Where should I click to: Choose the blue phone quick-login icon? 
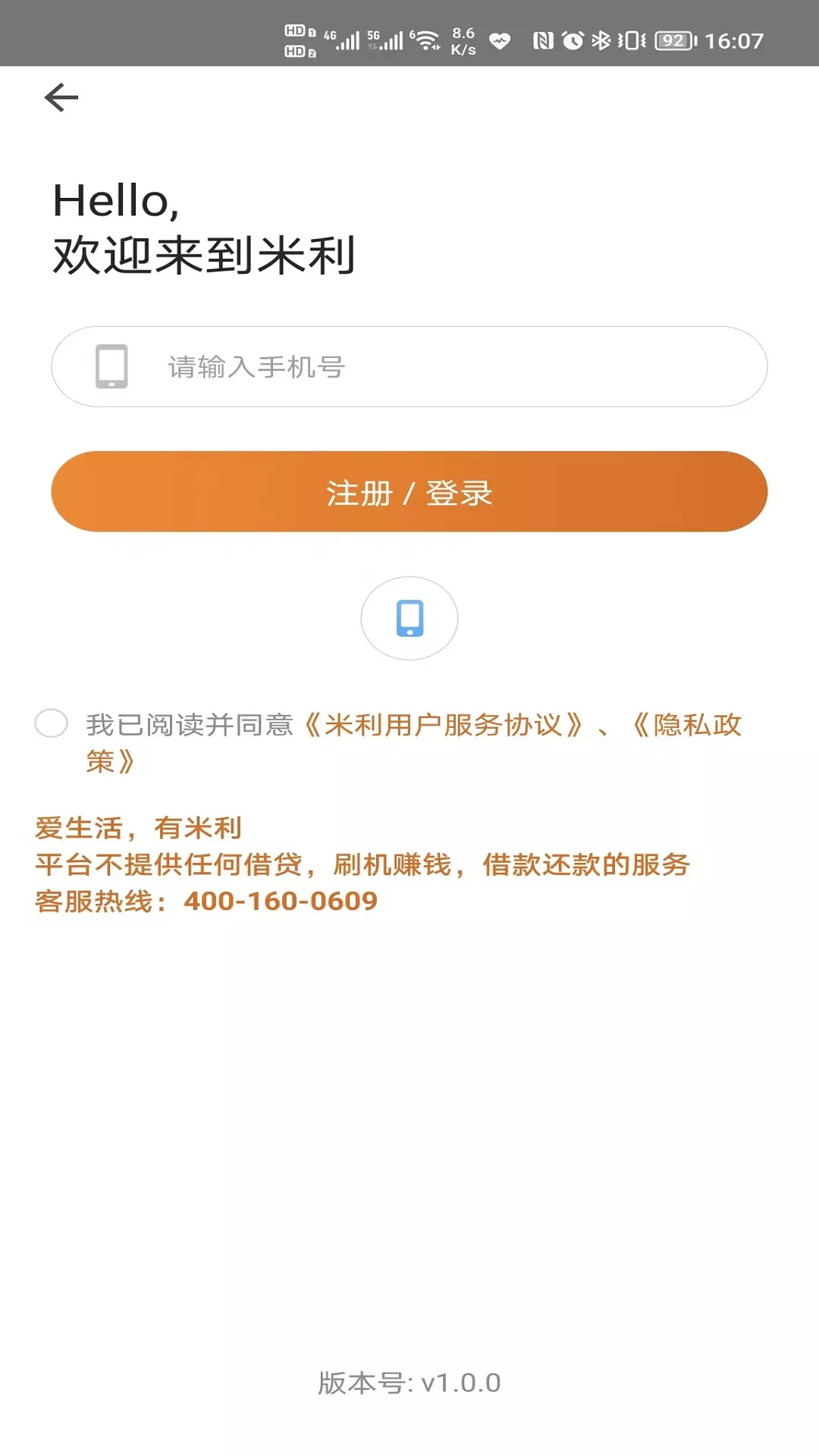(409, 618)
